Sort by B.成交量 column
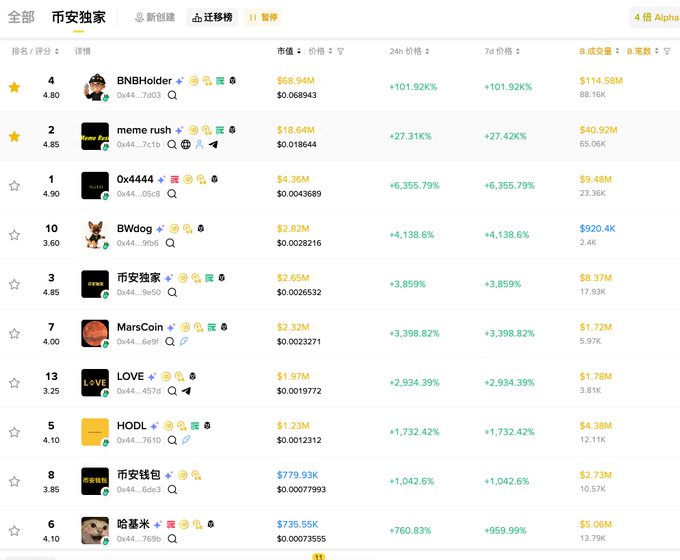The image size is (680, 560). pyautogui.click(x=597, y=50)
